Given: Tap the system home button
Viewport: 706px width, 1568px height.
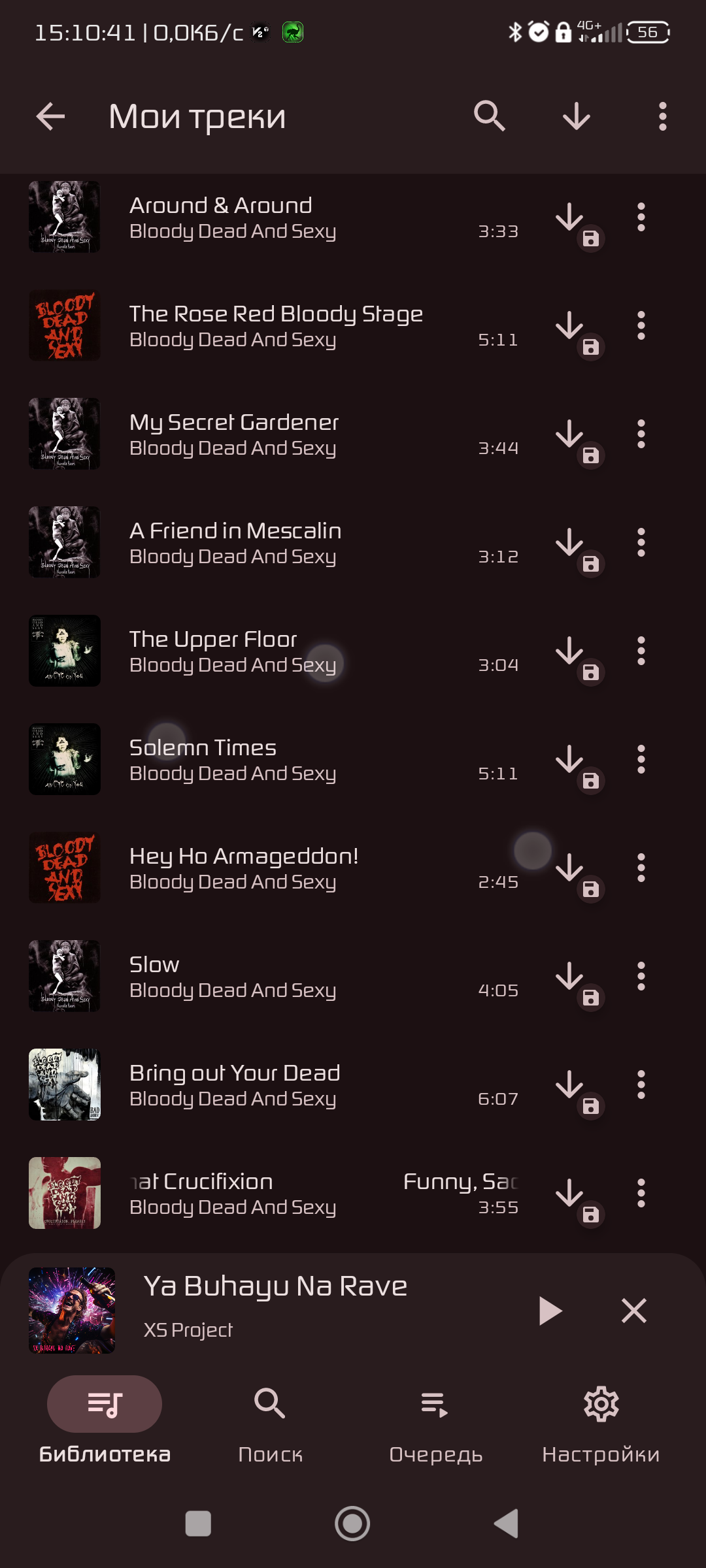Looking at the screenshot, I should [352, 1524].
